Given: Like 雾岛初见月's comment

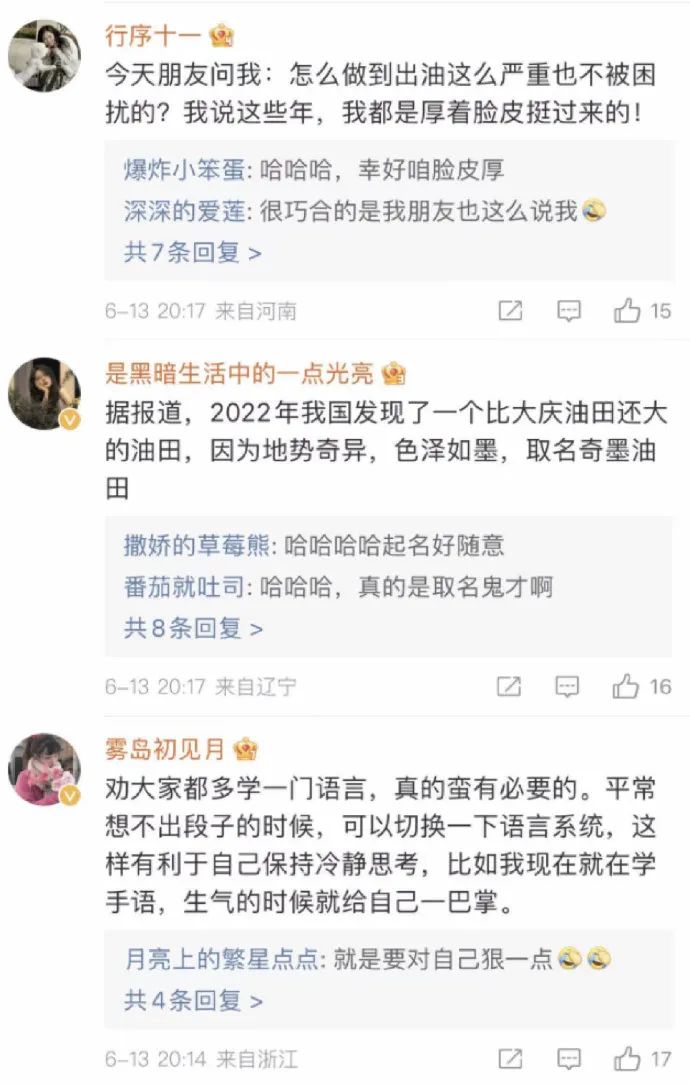Looking at the screenshot, I should click(x=628, y=1058).
